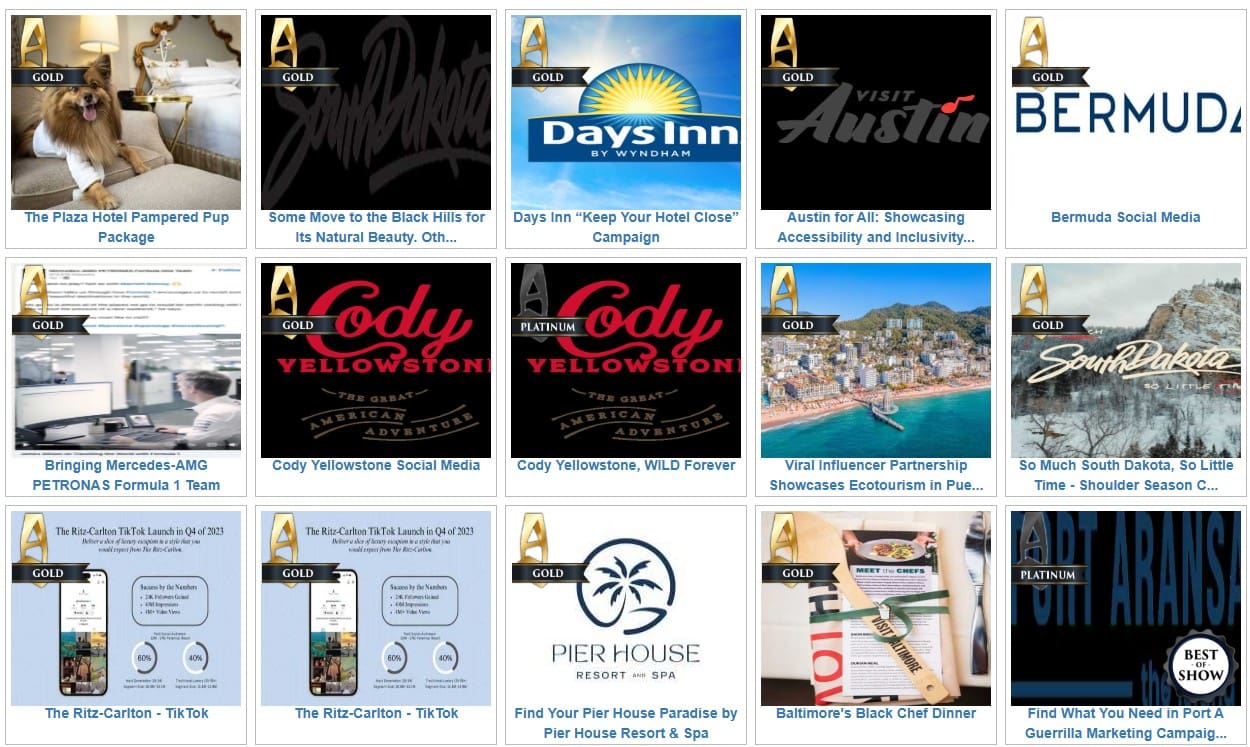Screen dimensions: 1250x747
Task: Open So Much South Dakota, So Little Time entry
Action: [1125, 475]
